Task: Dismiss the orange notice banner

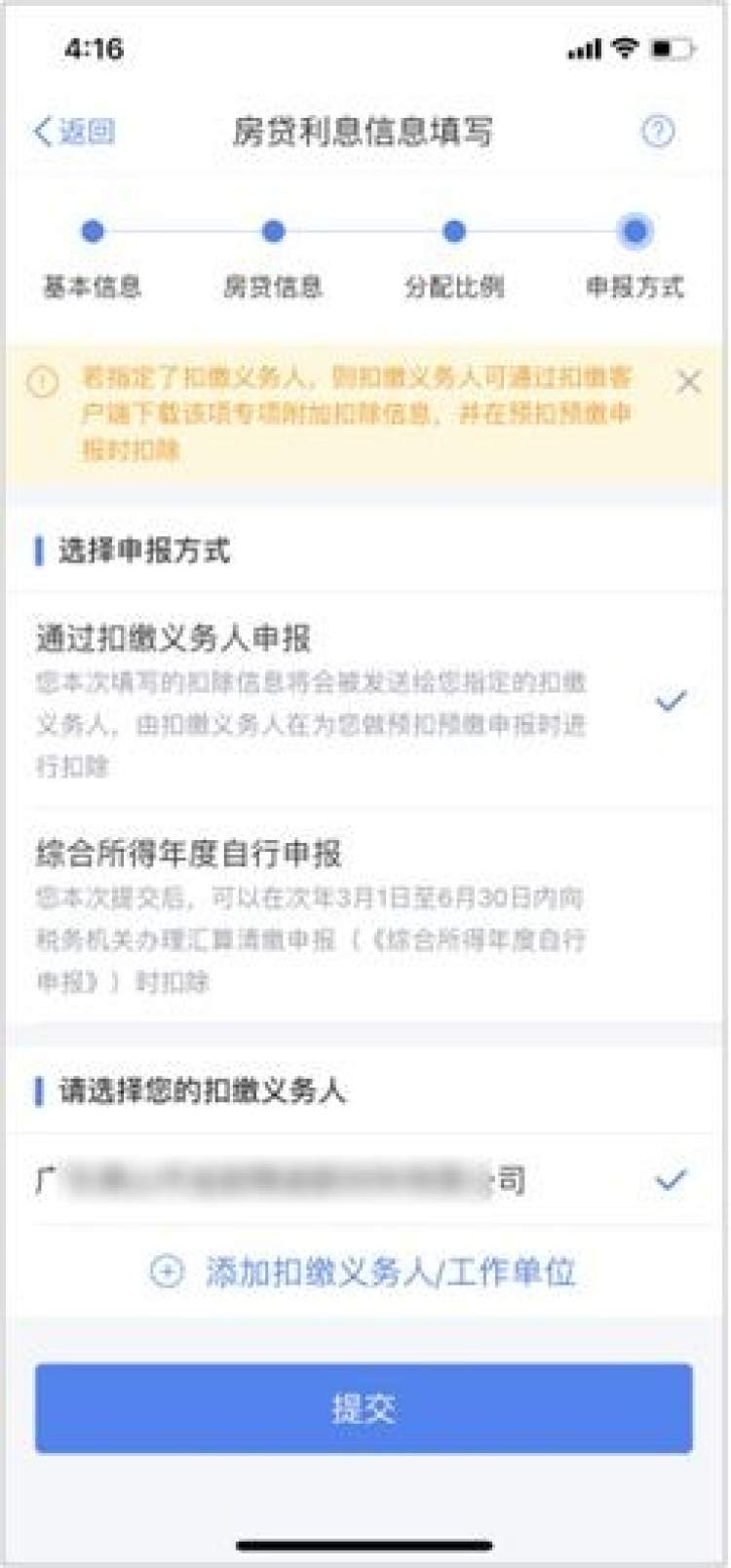Action: 688,382
